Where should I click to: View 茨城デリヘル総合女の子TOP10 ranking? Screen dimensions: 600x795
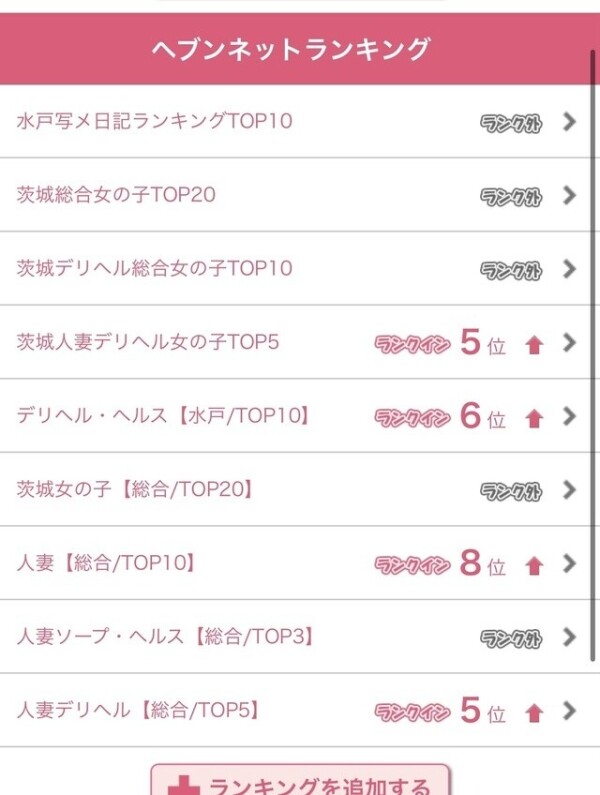pyautogui.click(x=155, y=268)
